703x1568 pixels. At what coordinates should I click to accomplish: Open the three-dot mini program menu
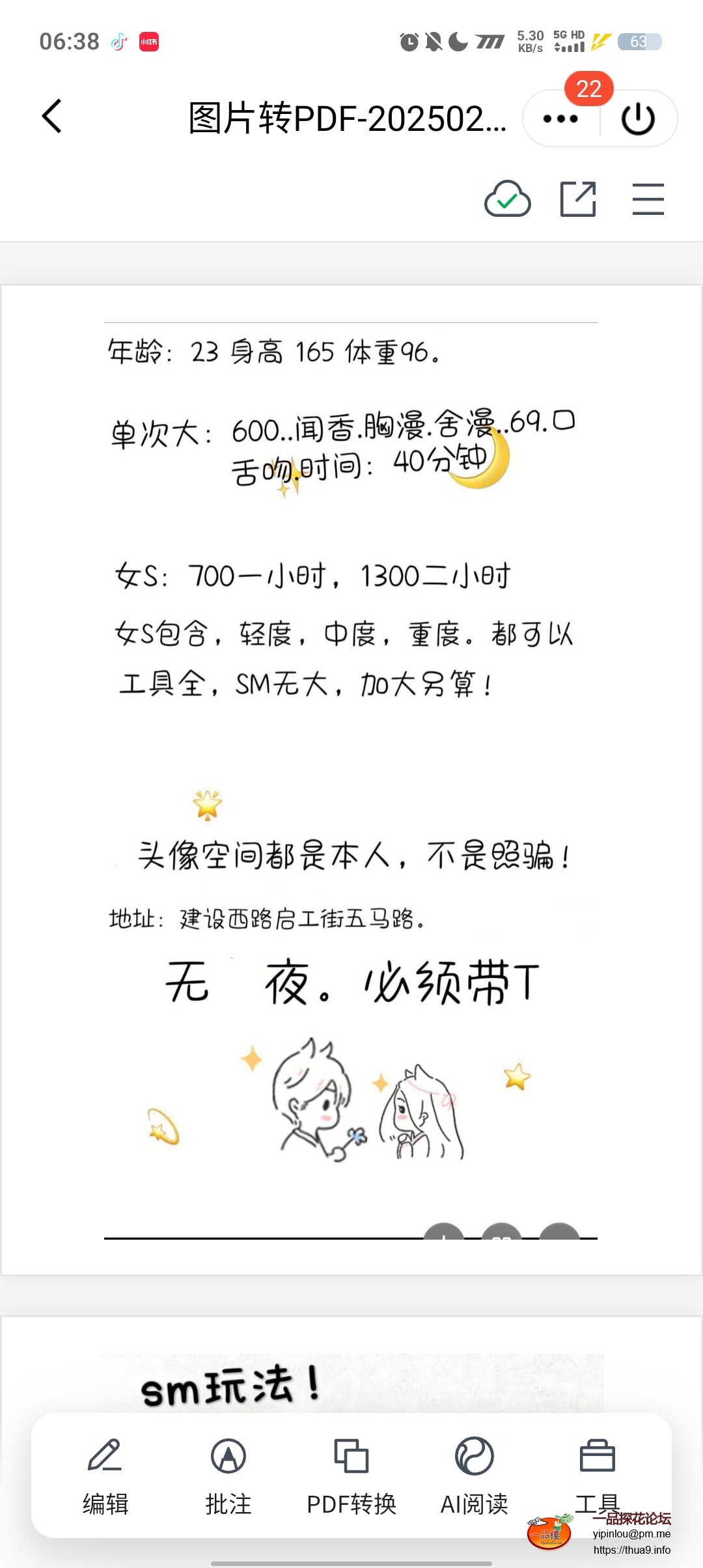coord(560,119)
